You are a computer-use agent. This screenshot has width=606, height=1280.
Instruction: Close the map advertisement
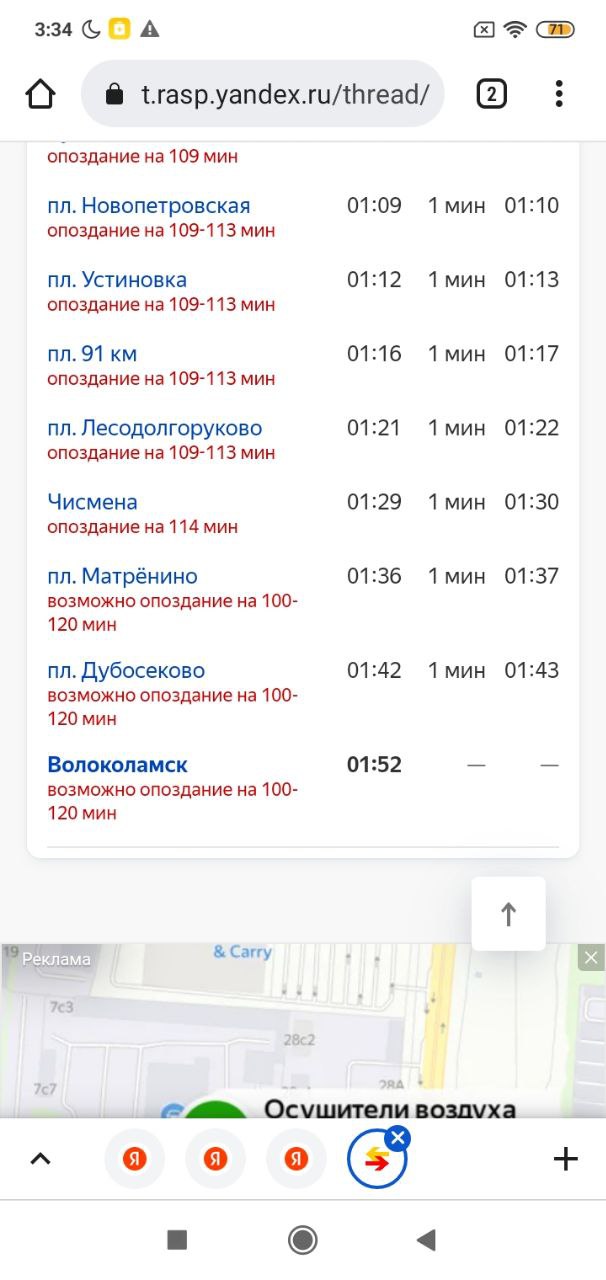(x=591, y=958)
